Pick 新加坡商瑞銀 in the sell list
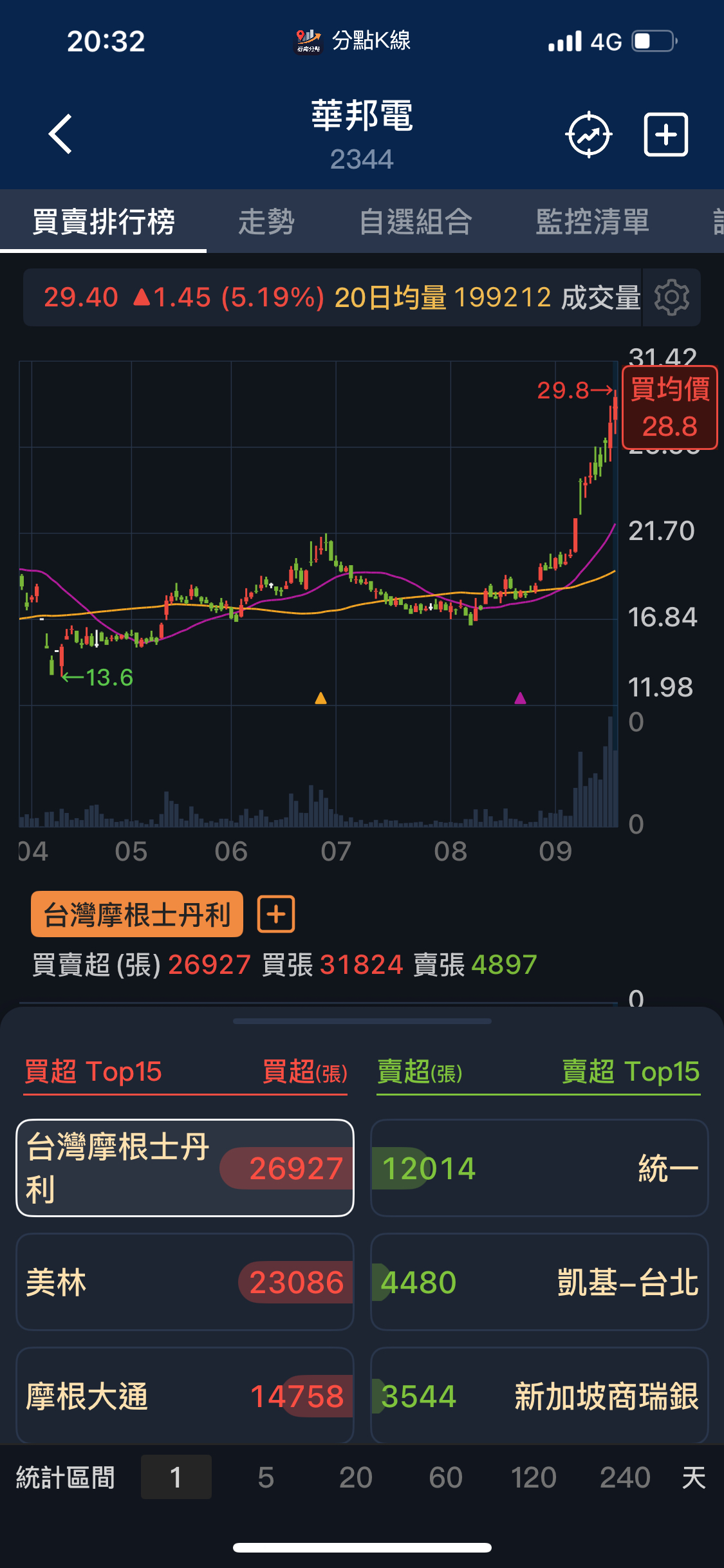 tap(539, 1395)
